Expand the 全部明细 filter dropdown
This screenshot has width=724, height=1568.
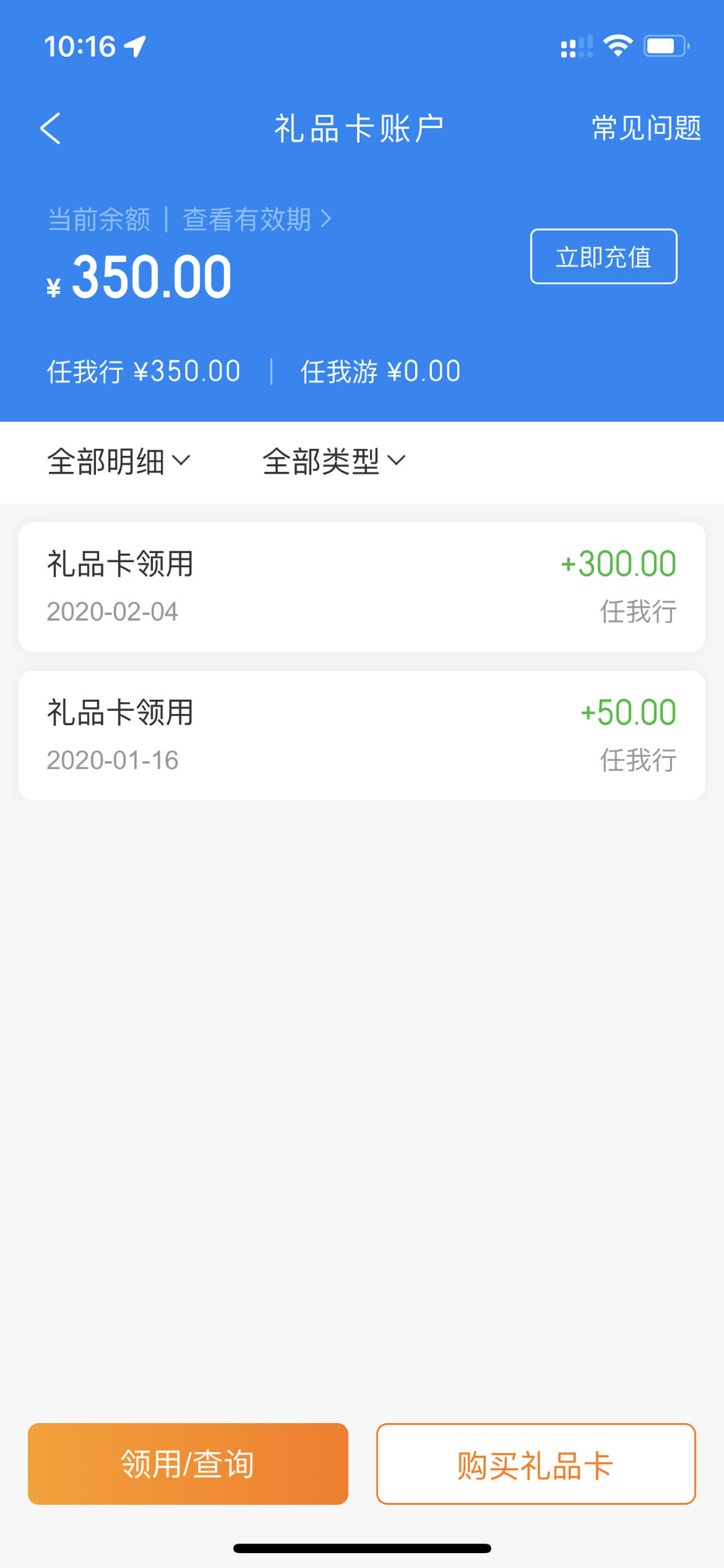pyautogui.click(x=118, y=461)
